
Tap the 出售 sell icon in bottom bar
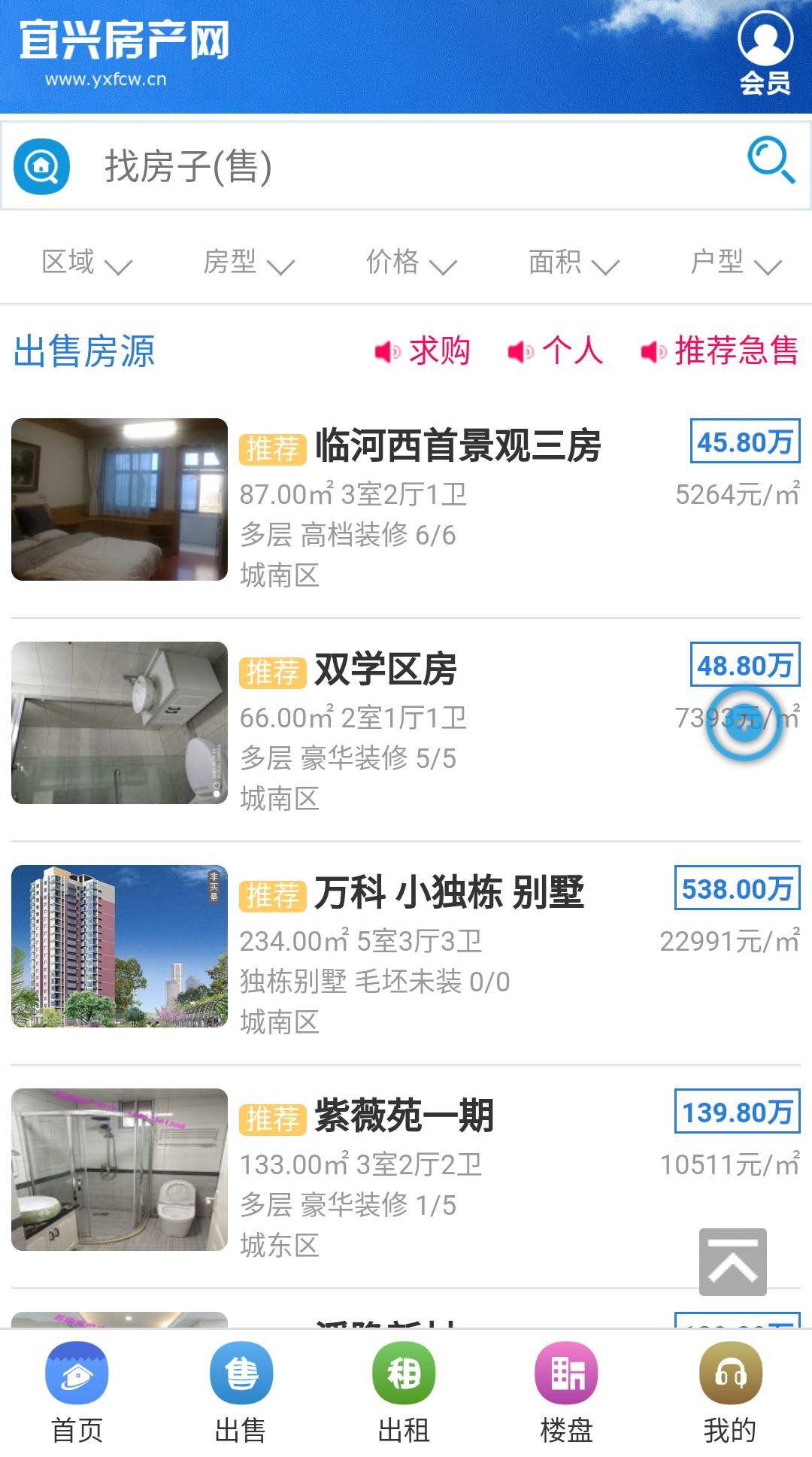point(241,1372)
